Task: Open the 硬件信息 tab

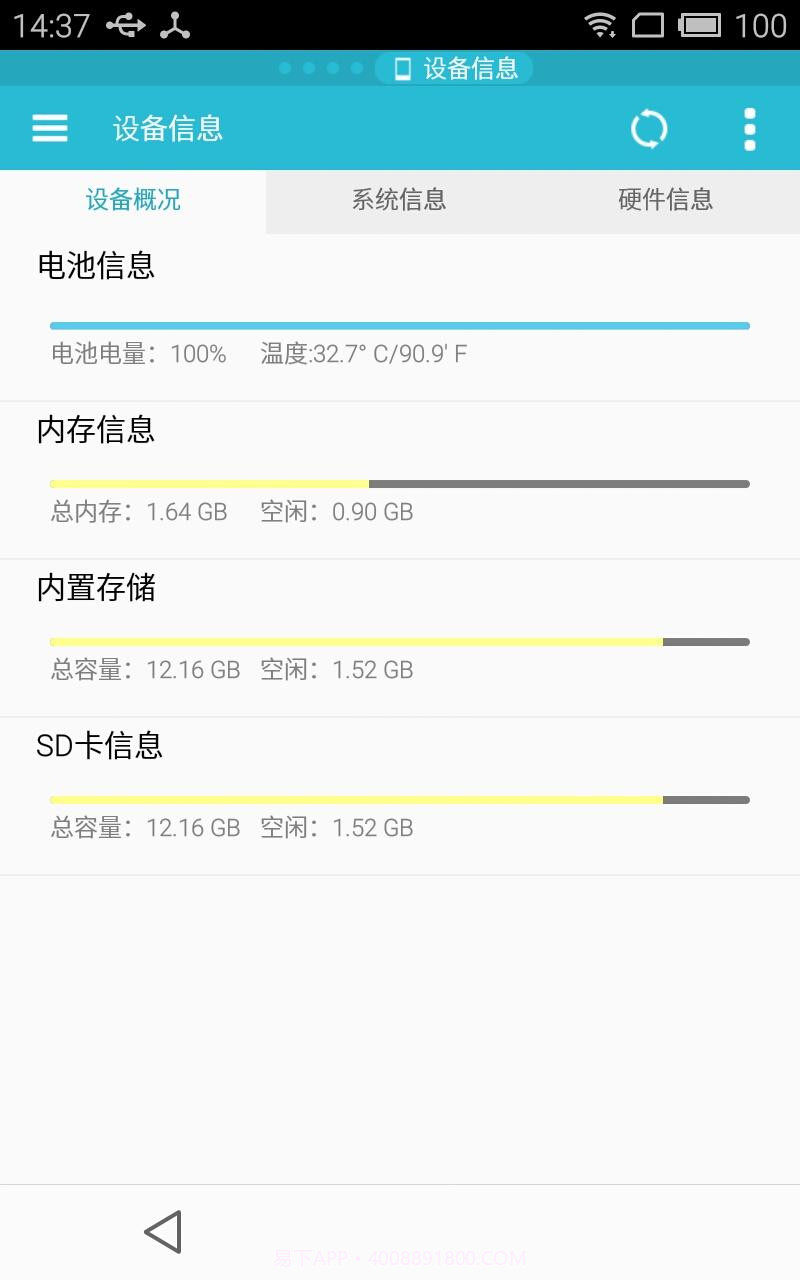Action: [x=665, y=200]
